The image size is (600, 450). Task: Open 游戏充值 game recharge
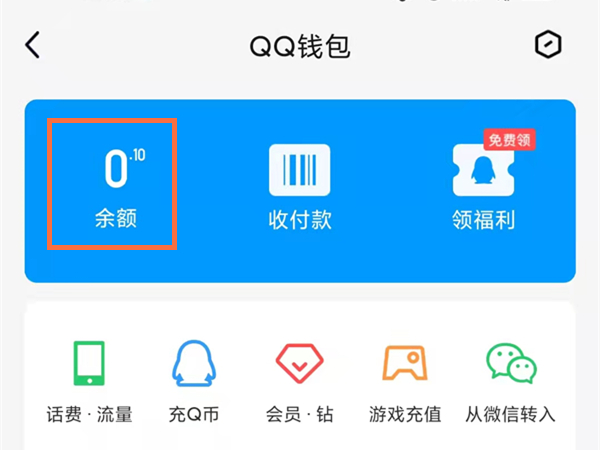point(405,380)
